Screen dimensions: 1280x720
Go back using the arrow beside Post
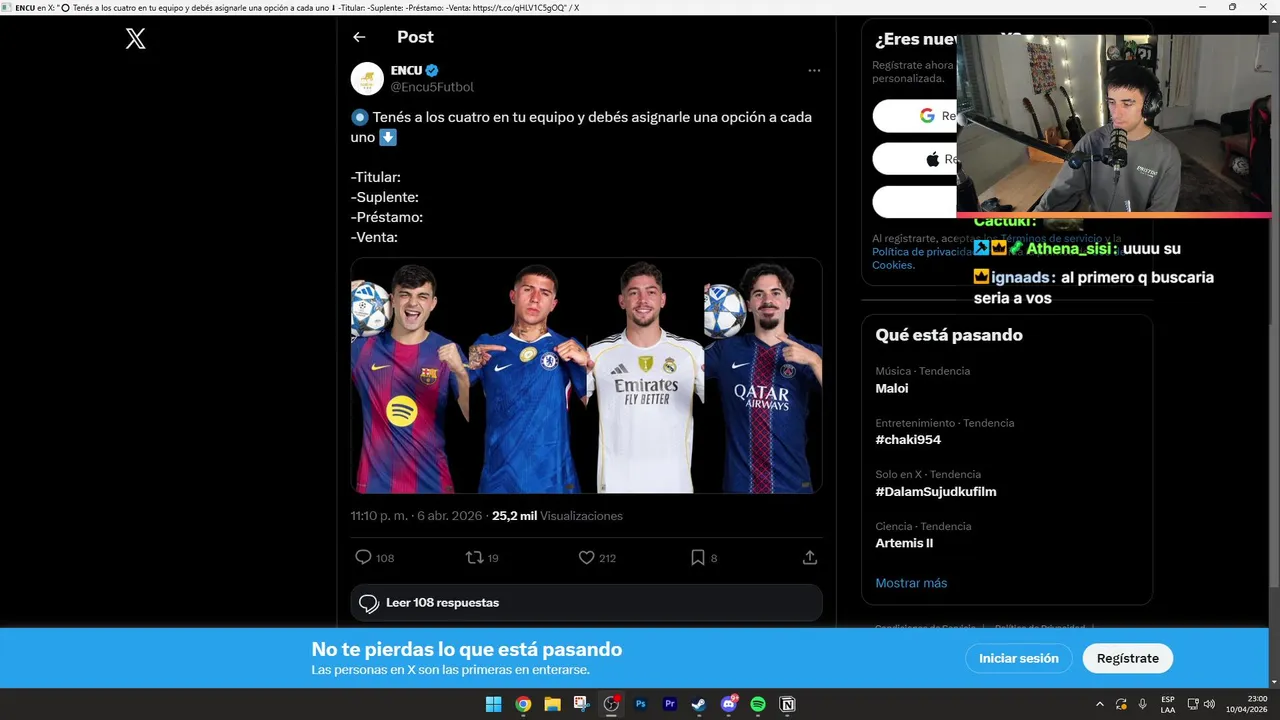(x=359, y=37)
